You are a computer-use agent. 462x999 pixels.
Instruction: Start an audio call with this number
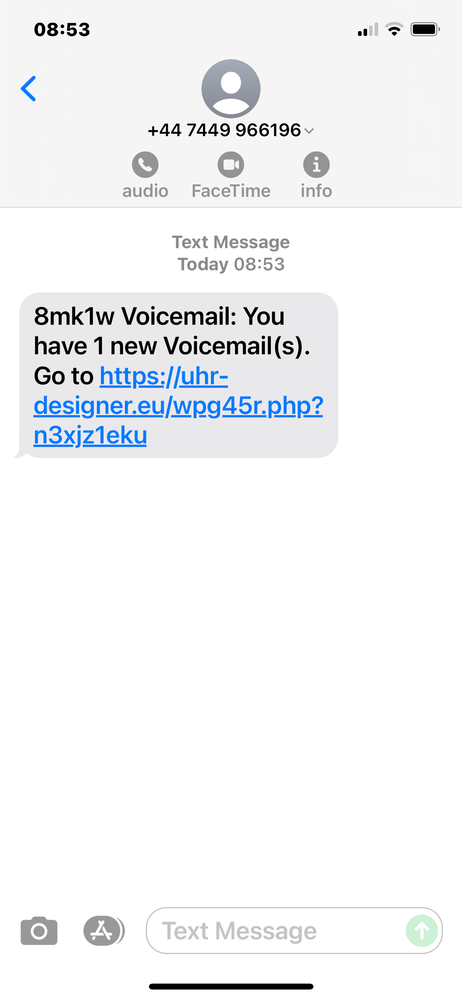click(145, 175)
